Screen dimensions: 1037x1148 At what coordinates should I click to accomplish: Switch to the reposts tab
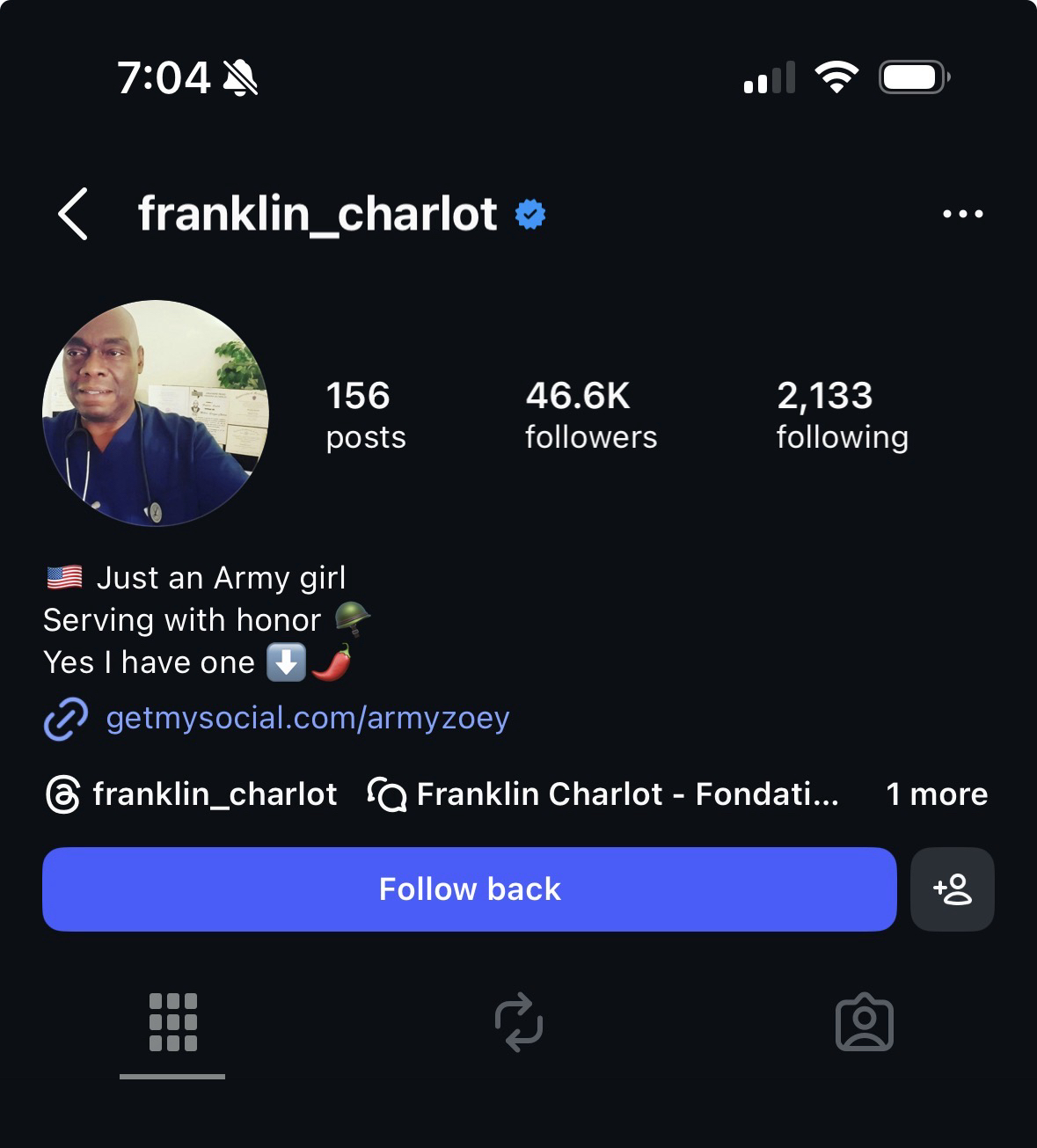point(519,1022)
